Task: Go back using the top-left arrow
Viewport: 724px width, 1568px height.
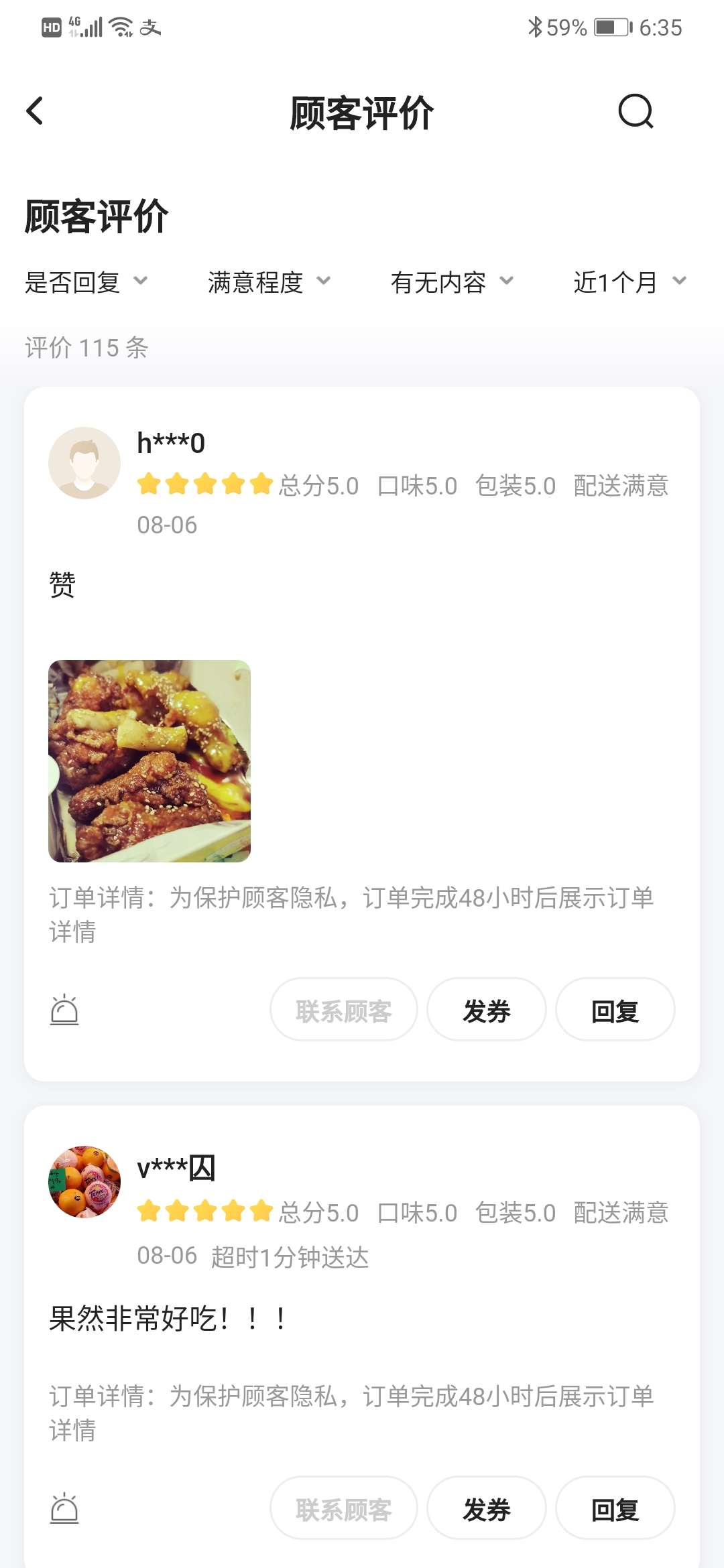Action: coord(35,111)
